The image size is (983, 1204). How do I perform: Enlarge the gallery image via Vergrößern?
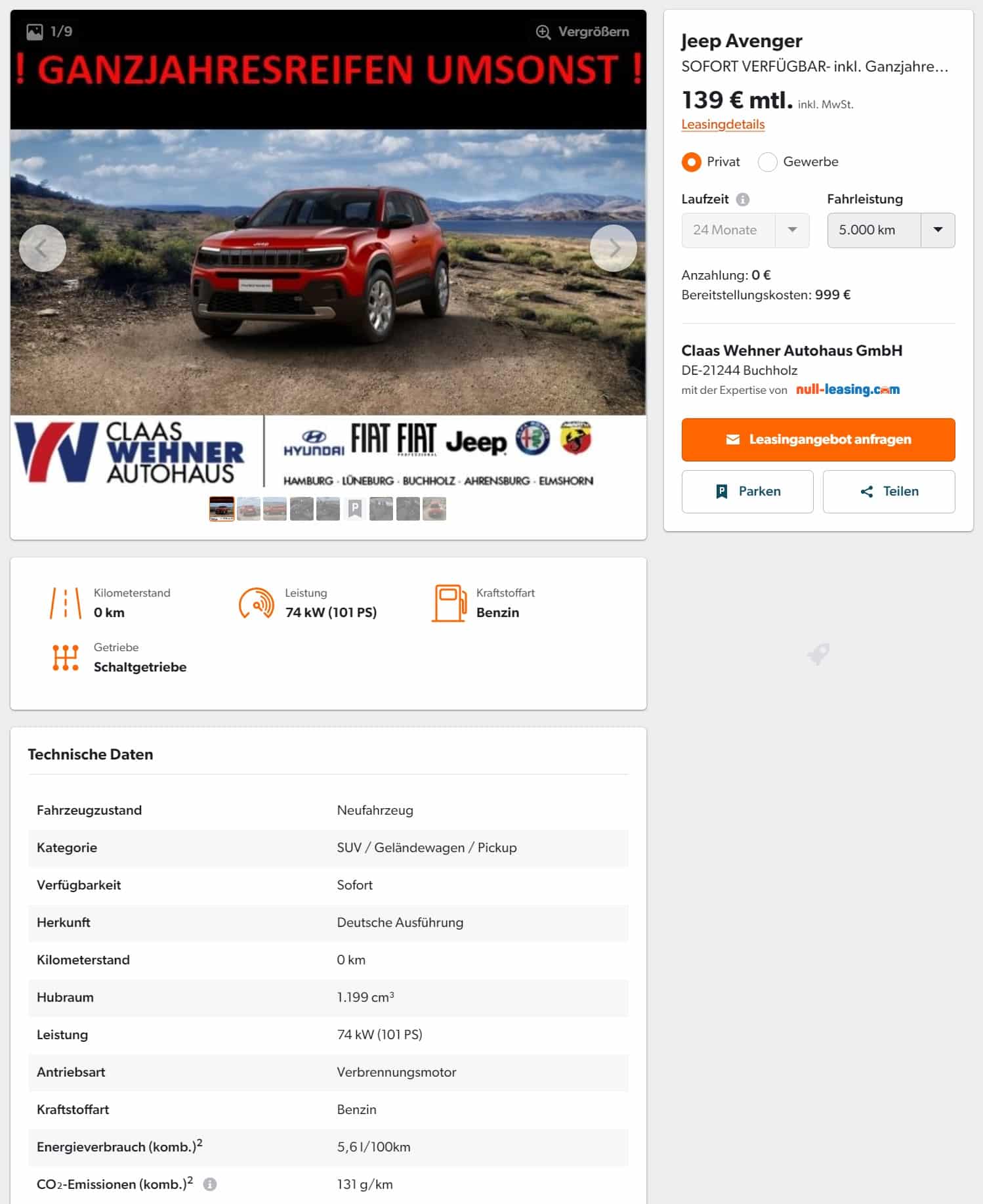[582, 32]
